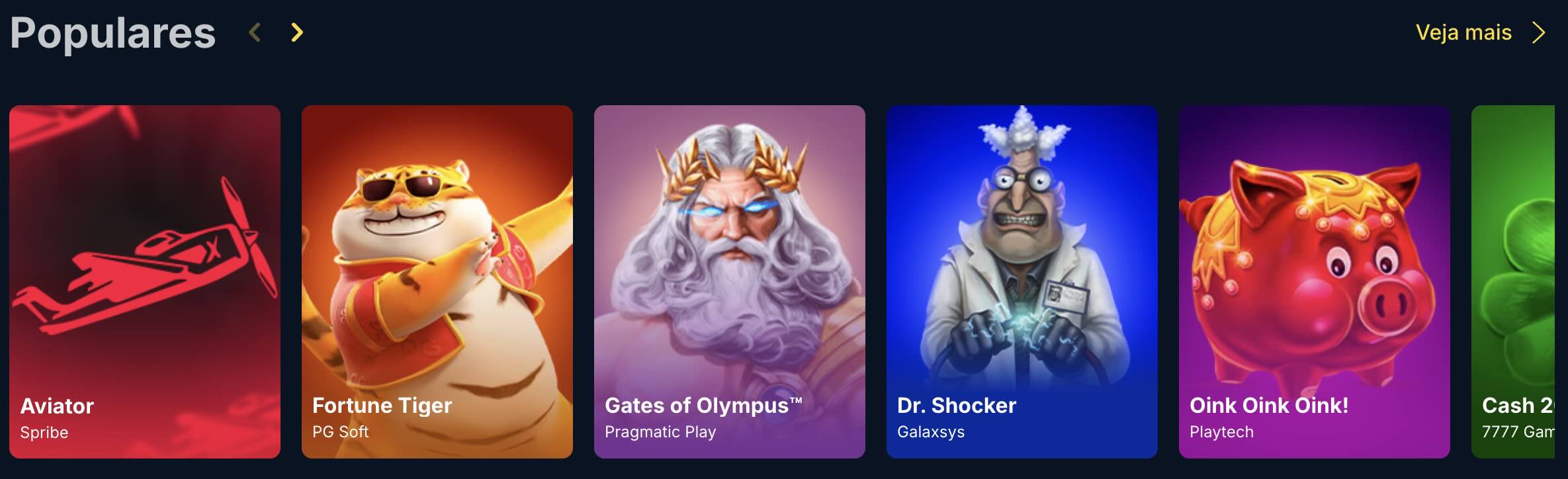Screen dimensions: 1568x479
Task: Open the Veja mais link
Action: pyautogui.click(x=1479, y=32)
